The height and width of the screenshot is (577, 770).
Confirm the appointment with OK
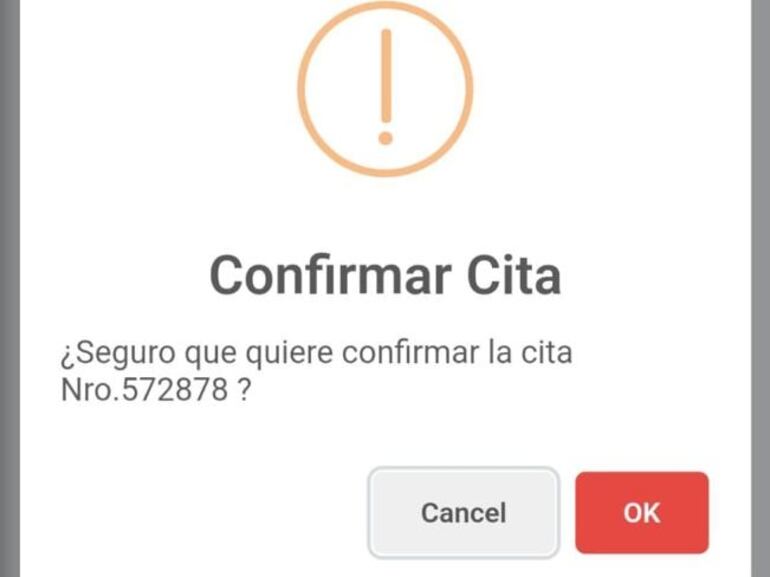pyautogui.click(x=641, y=512)
